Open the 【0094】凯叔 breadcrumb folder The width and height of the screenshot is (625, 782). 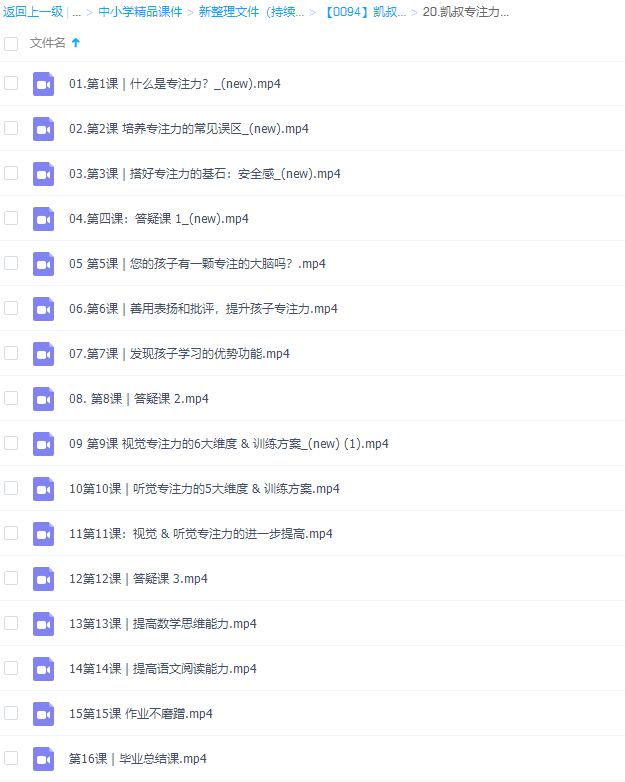click(x=365, y=13)
